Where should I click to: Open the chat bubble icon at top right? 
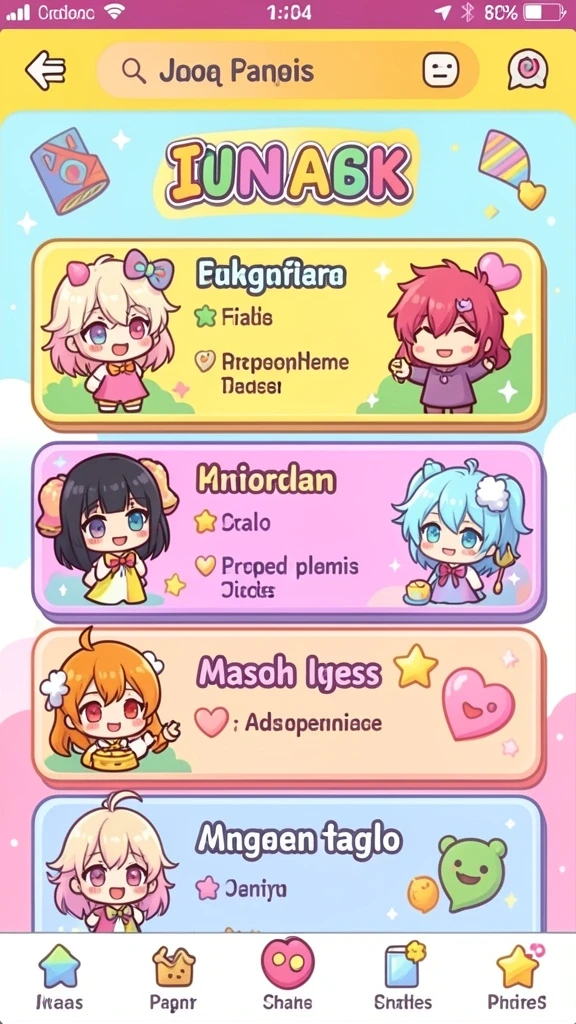point(527,69)
